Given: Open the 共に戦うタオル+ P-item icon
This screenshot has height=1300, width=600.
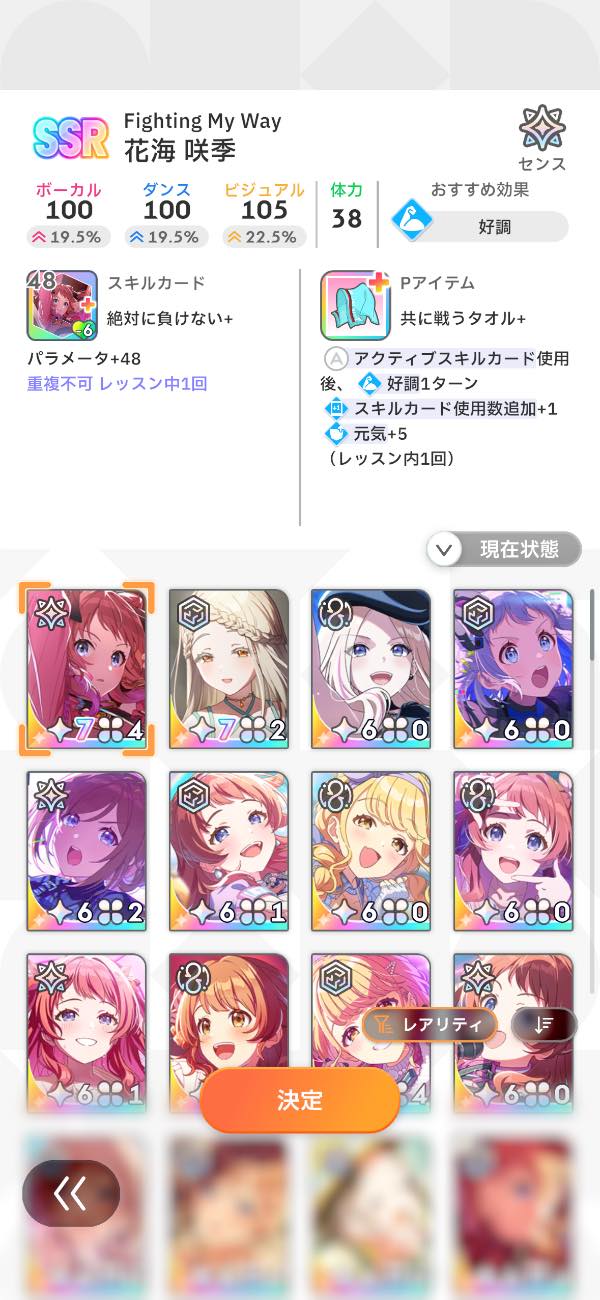Looking at the screenshot, I should [x=354, y=306].
